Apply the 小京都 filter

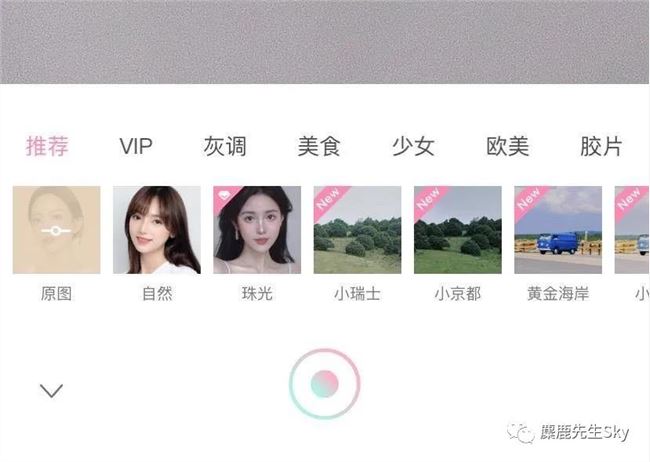(x=457, y=230)
